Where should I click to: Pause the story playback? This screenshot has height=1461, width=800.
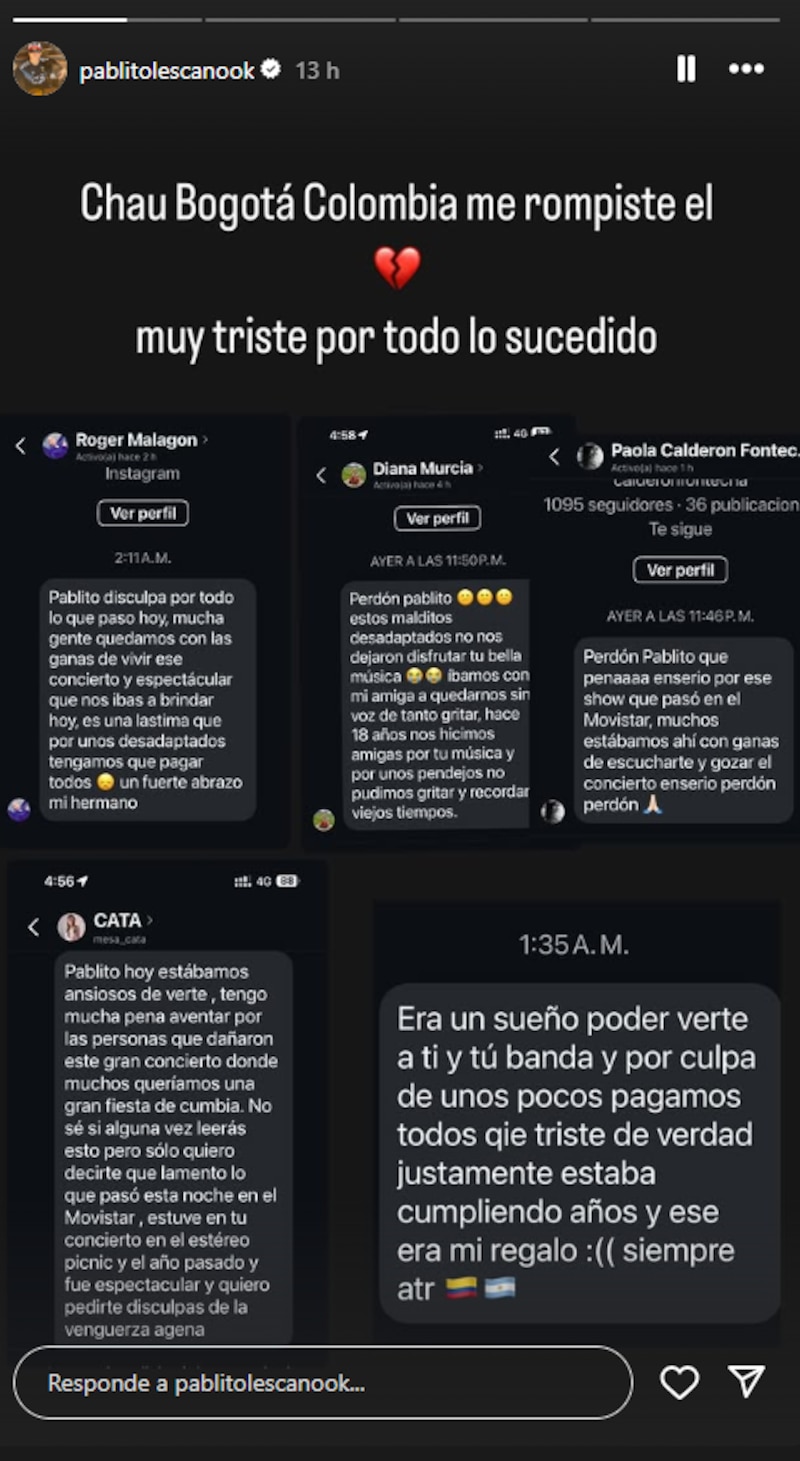click(x=686, y=69)
